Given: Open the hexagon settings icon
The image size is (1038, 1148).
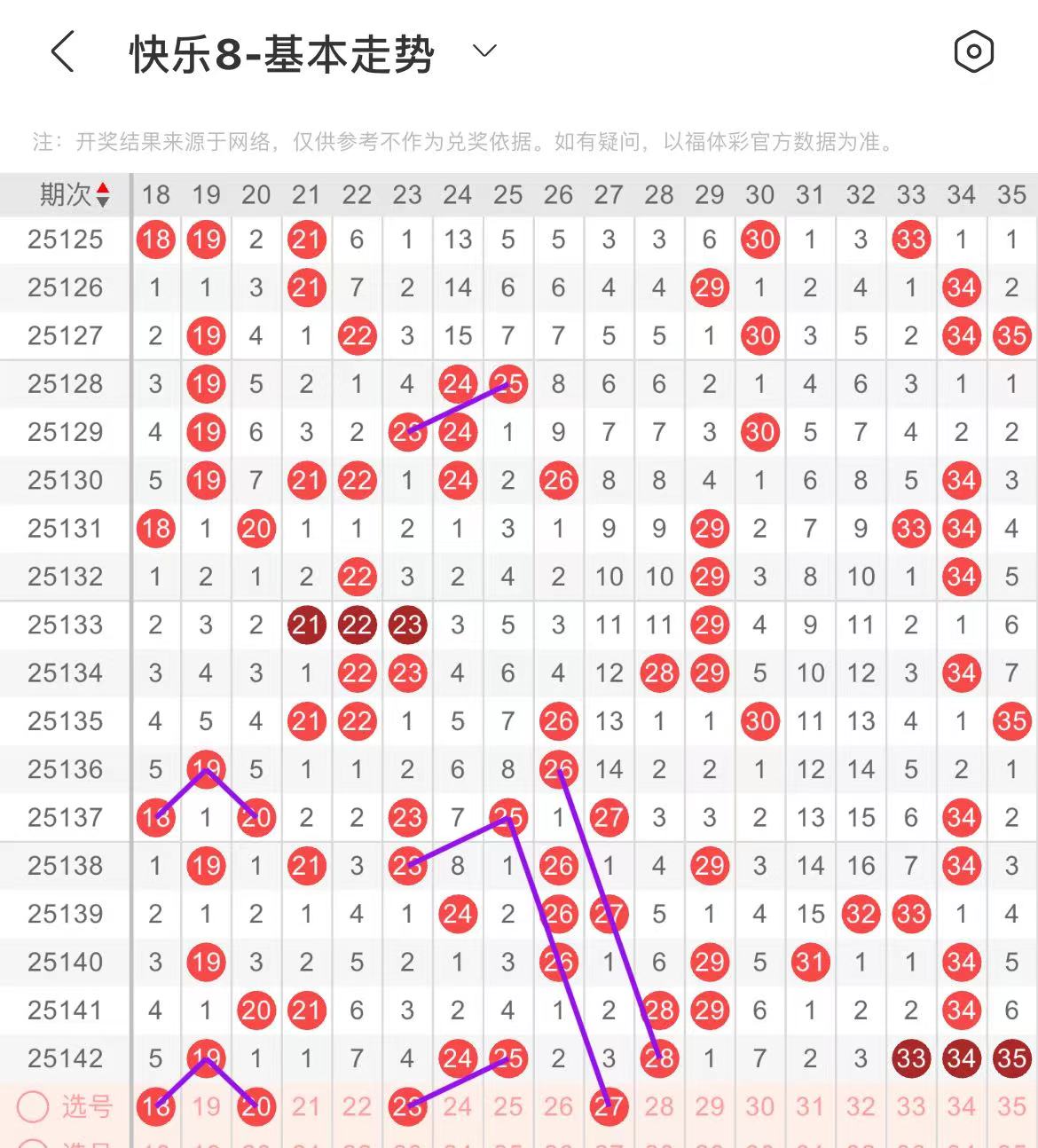Looking at the screenshot, I should pyautogui.click(x=973, y=51).
